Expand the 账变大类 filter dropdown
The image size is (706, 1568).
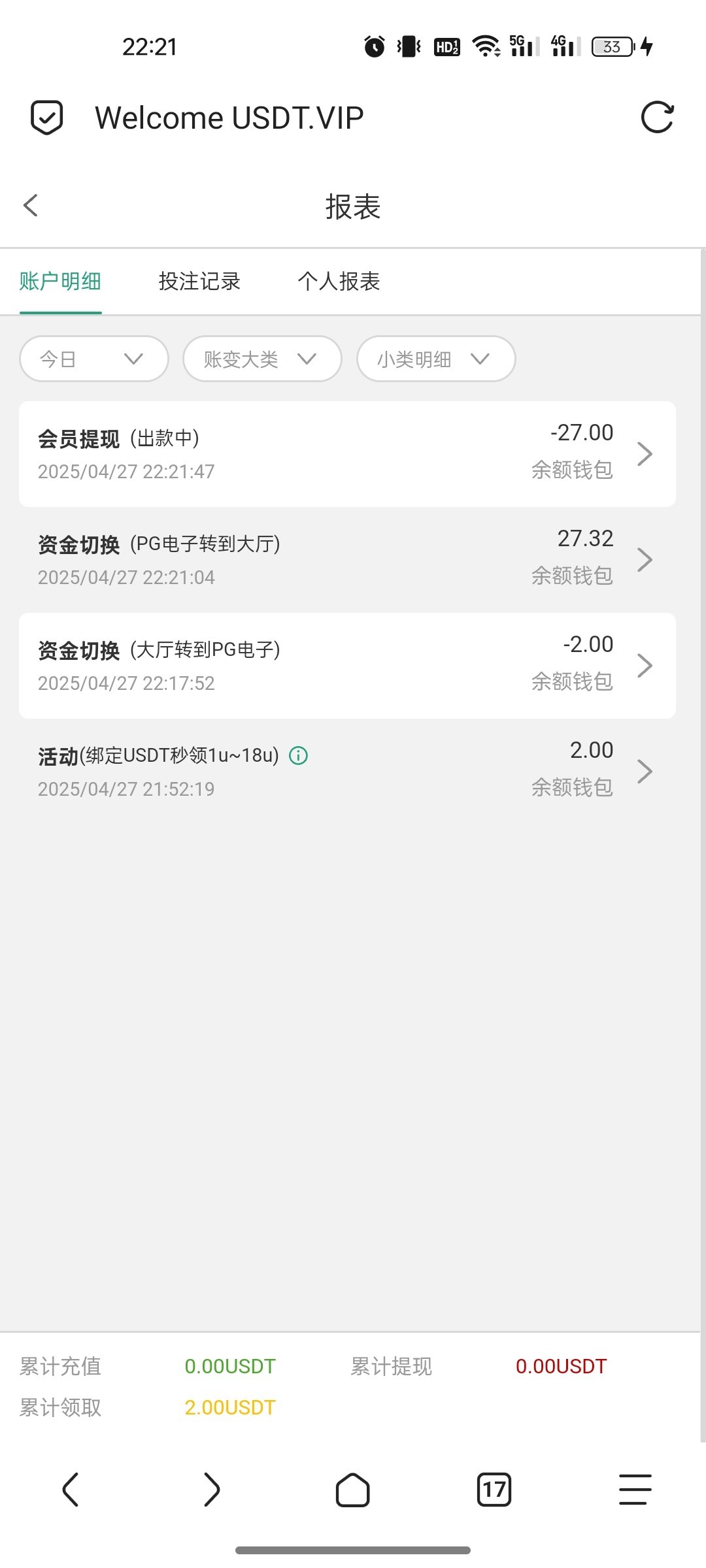point(262,359)
